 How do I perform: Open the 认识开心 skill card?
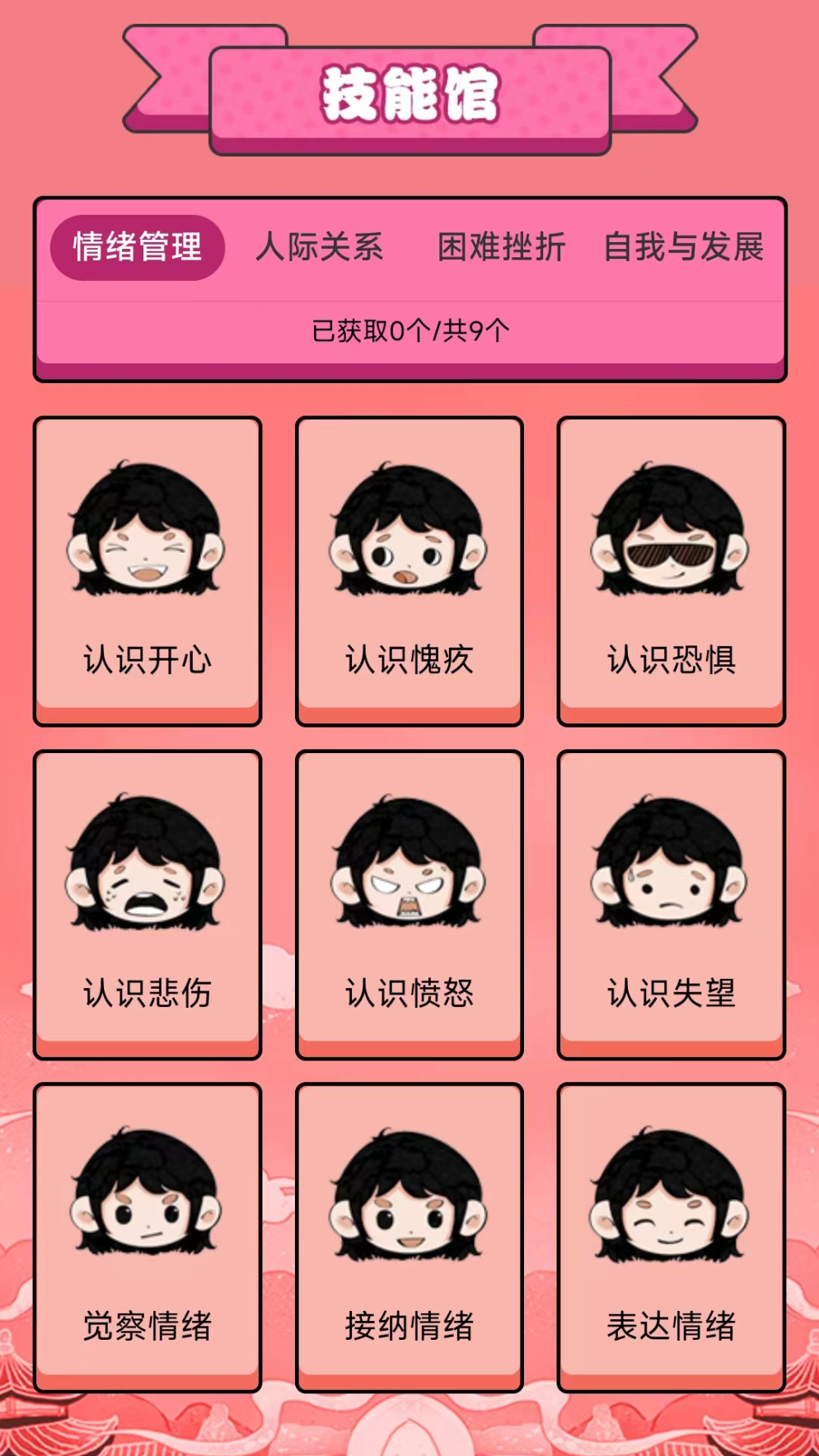pyautogui.click(x=147, y=570)
